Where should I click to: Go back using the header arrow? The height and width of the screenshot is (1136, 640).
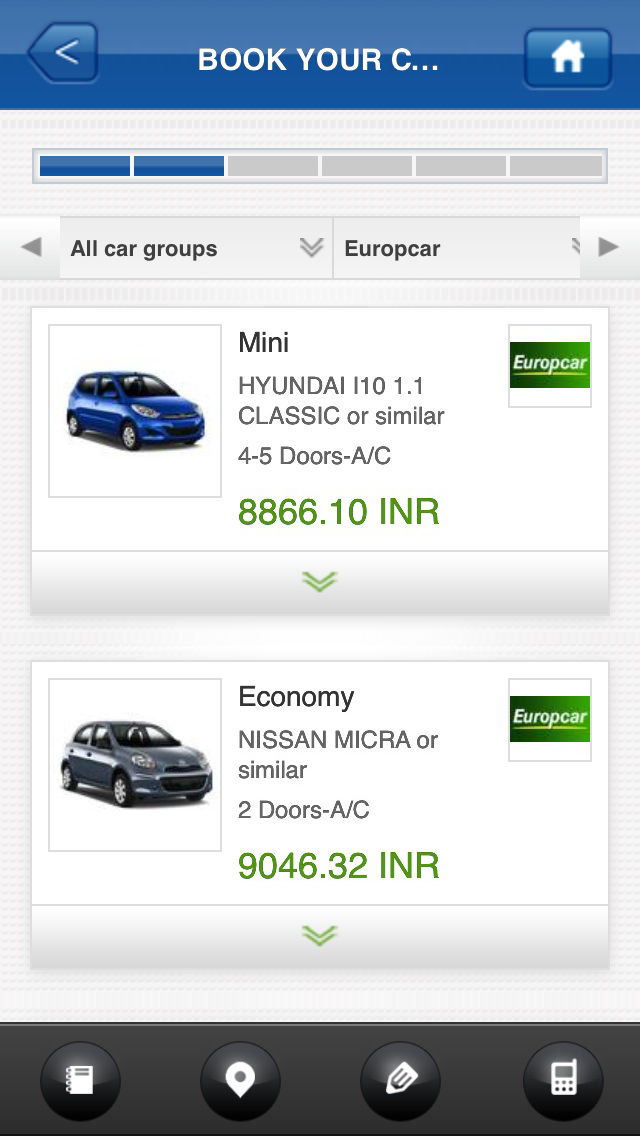[x=63, y=54]
